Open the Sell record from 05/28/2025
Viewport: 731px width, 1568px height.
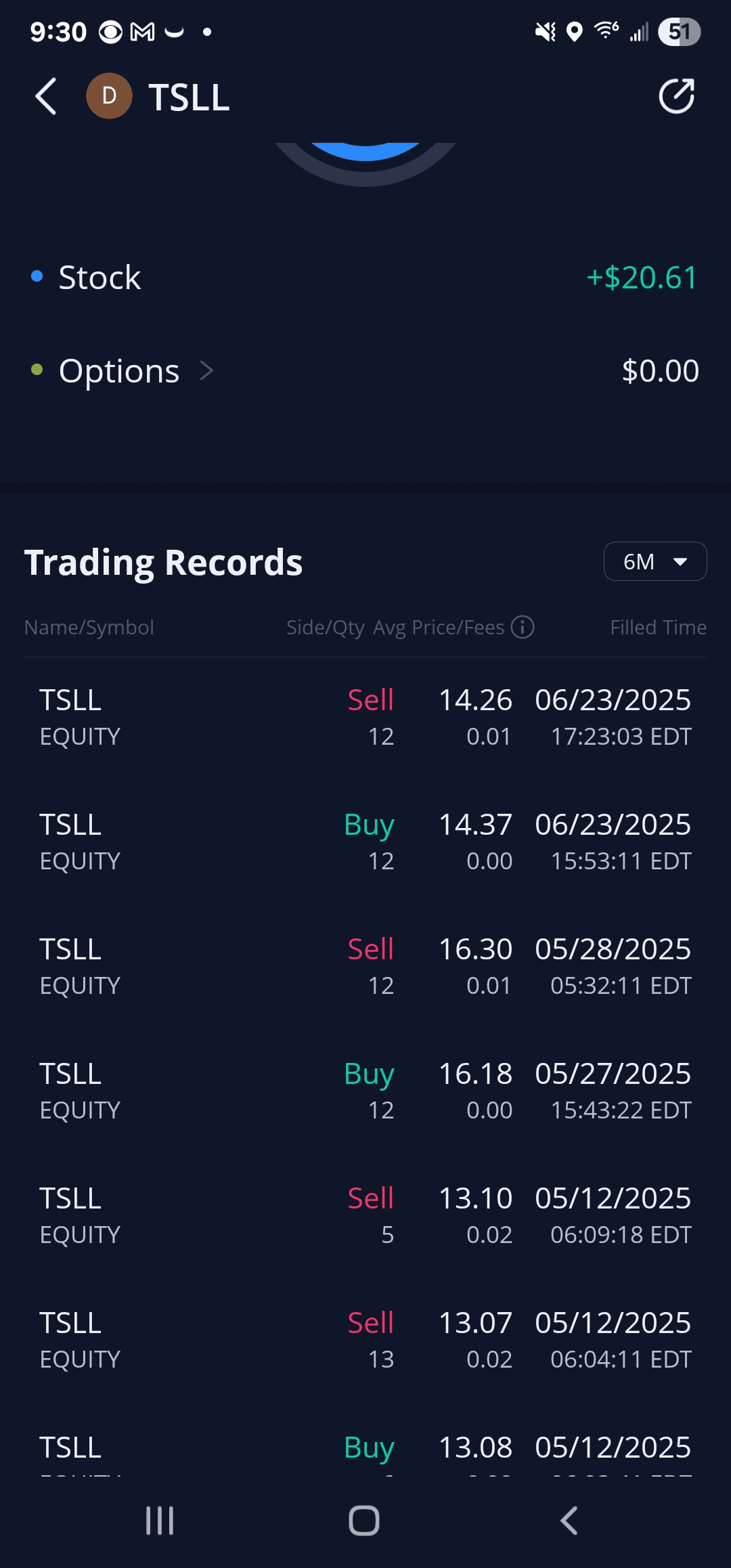(x=365, y=967)
